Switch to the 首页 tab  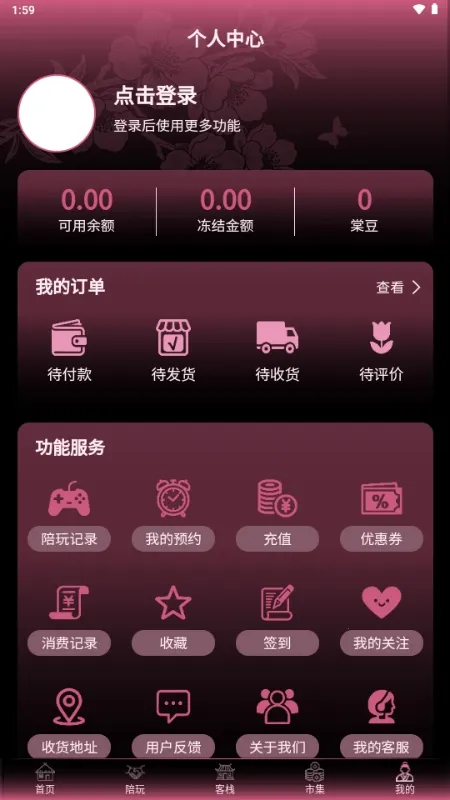point(45,778)
